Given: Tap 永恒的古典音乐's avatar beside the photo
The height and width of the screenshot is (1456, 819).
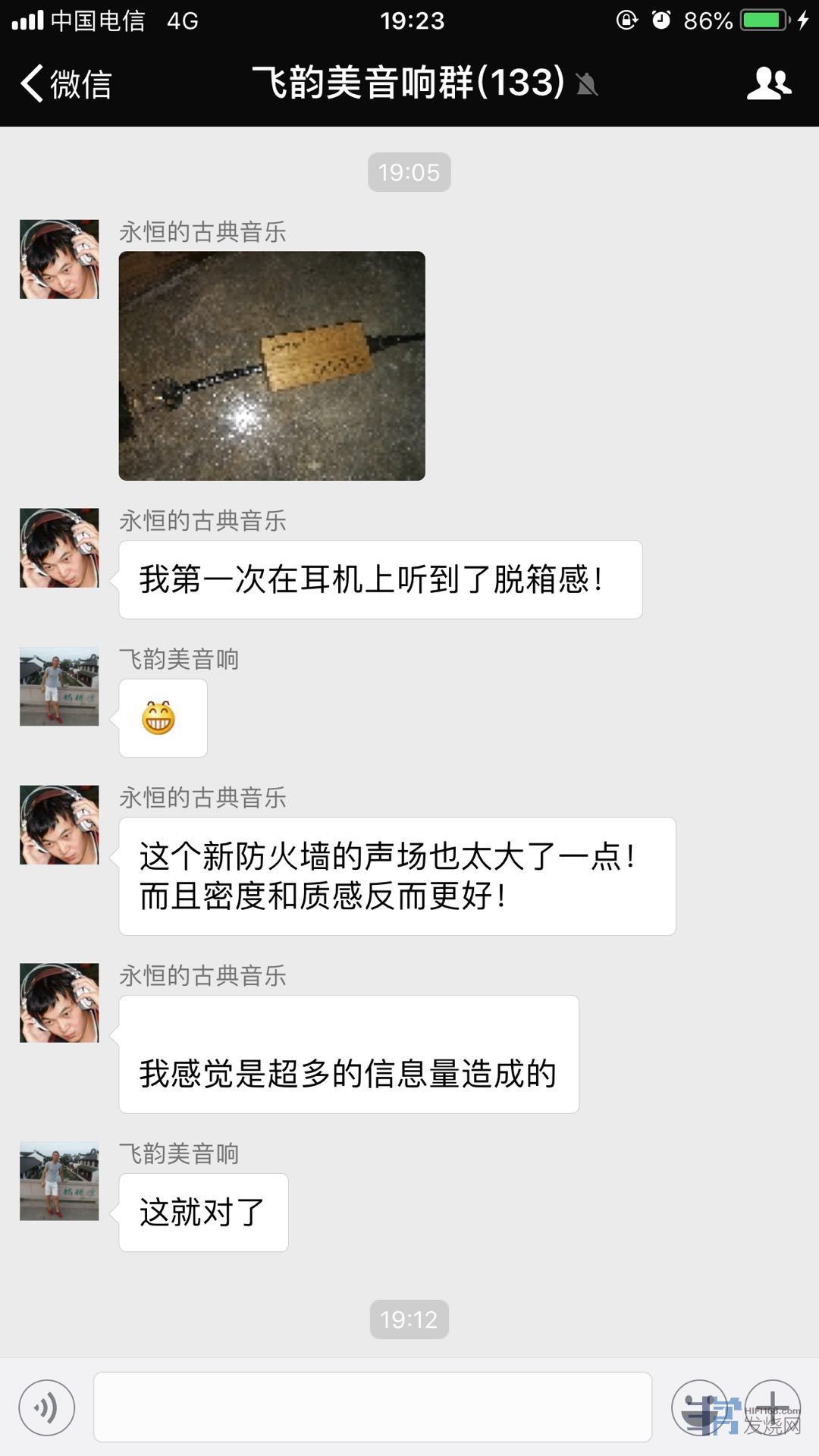Looking at the screenshot, I should tap(59, 259).
